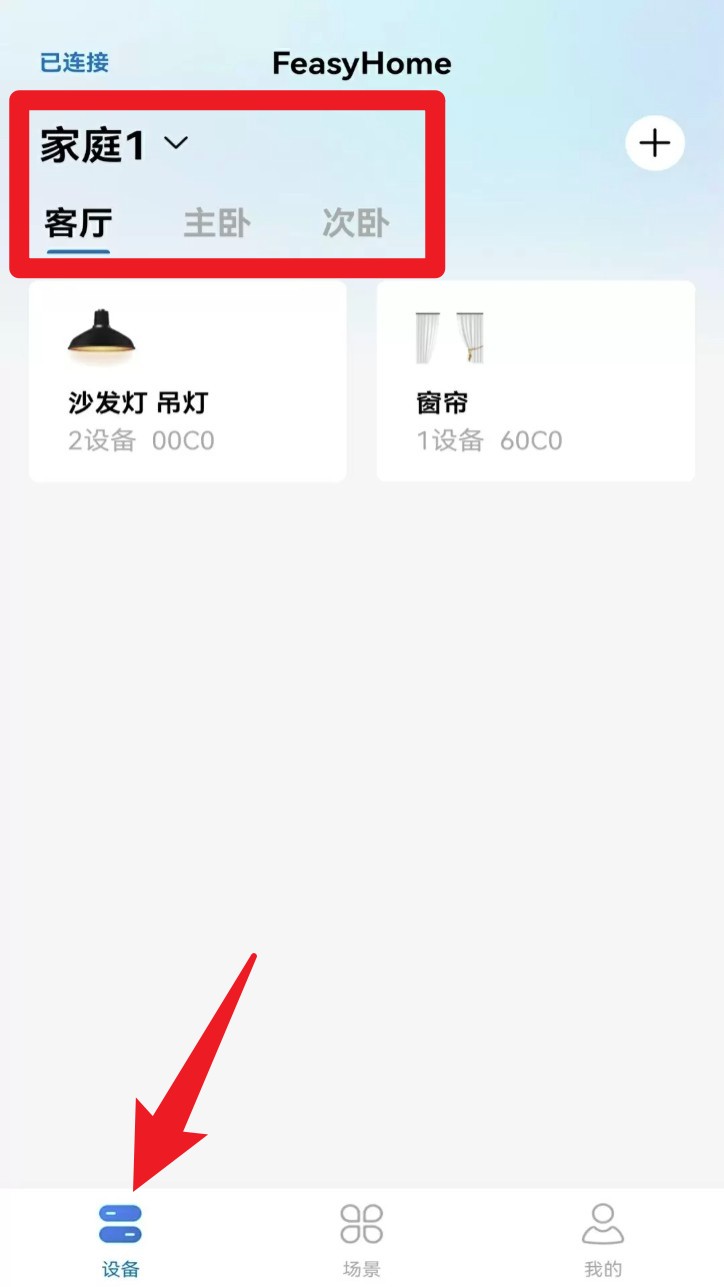Tap the 已连接 connection status link
The width and height of the screenshot is (724, 1287).
click(x=74, y=62)
